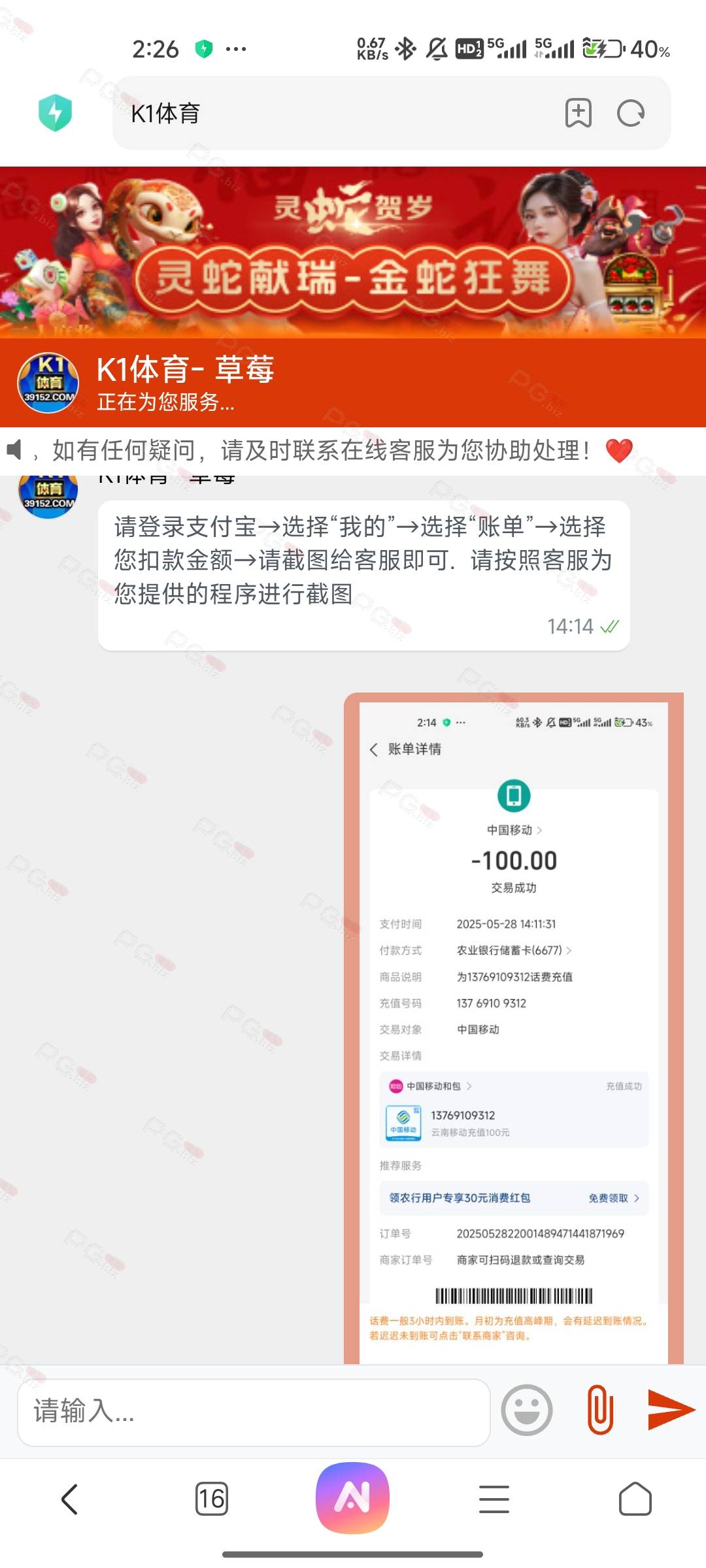Open the browser's shield security icon
The width and height of the screenshot is (706, 1568).
coord(55,113)
